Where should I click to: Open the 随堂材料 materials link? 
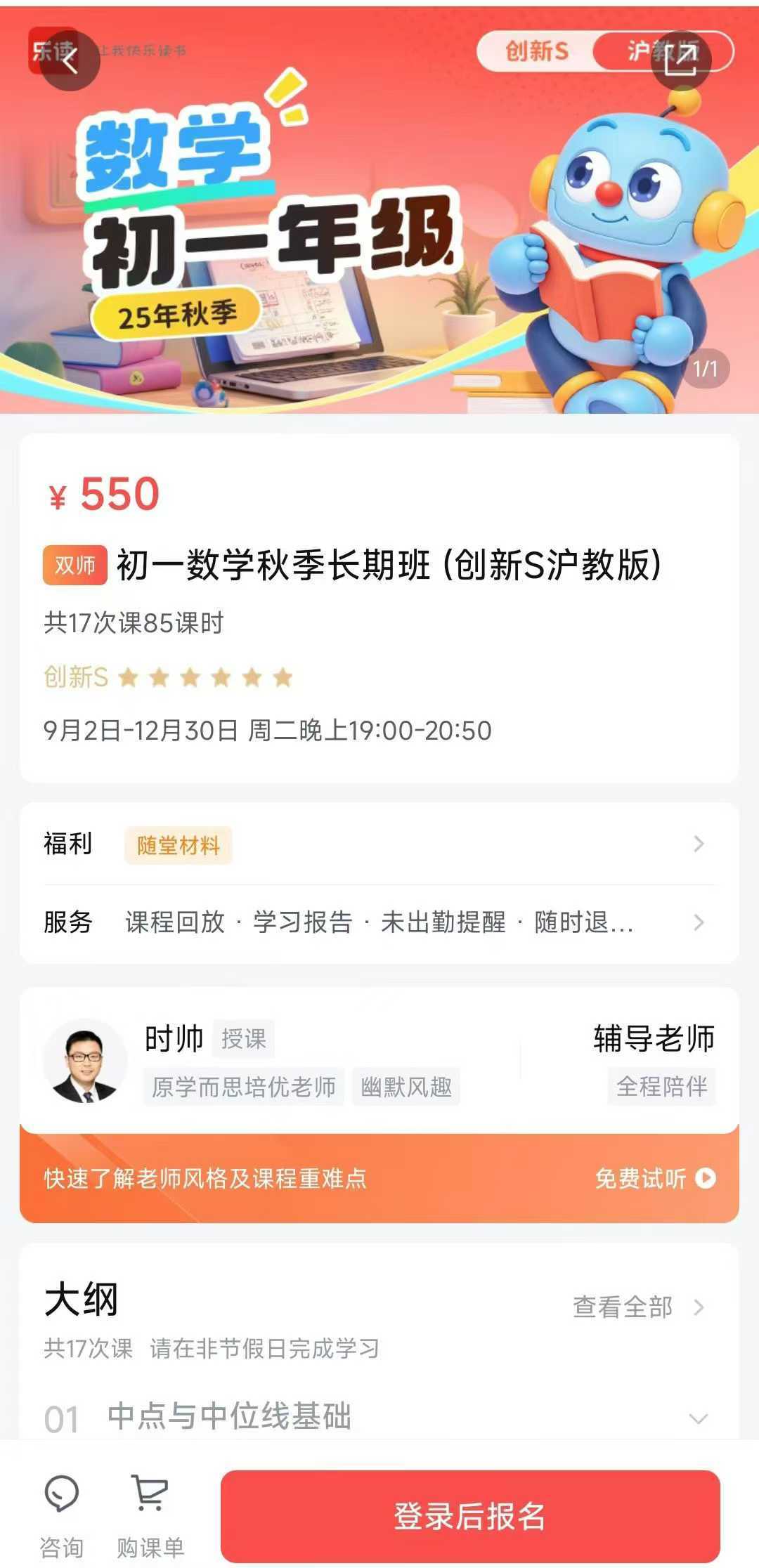pos(178,845)
